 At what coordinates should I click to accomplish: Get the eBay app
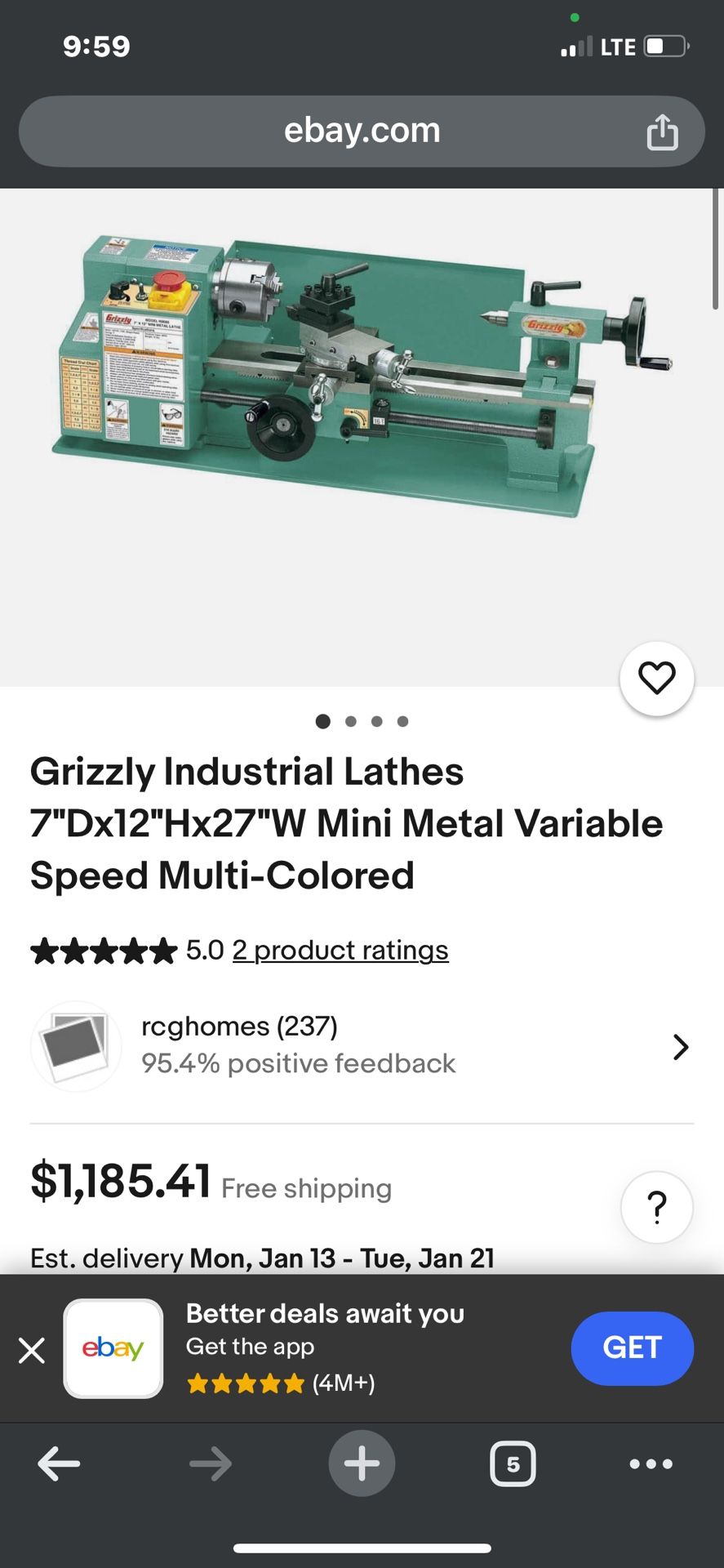coord(632,1347)
